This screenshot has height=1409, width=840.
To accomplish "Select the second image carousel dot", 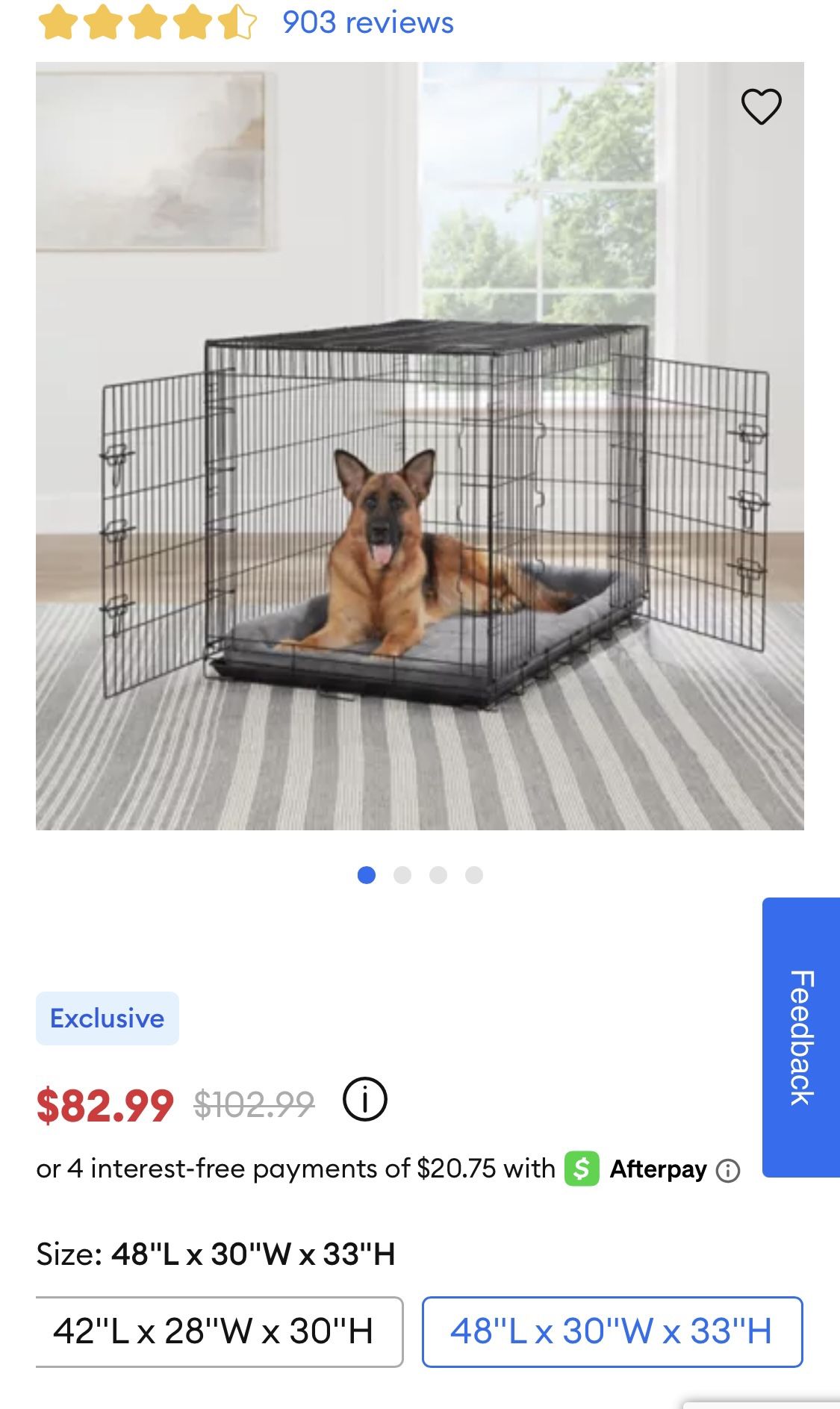I will [404, 873].
